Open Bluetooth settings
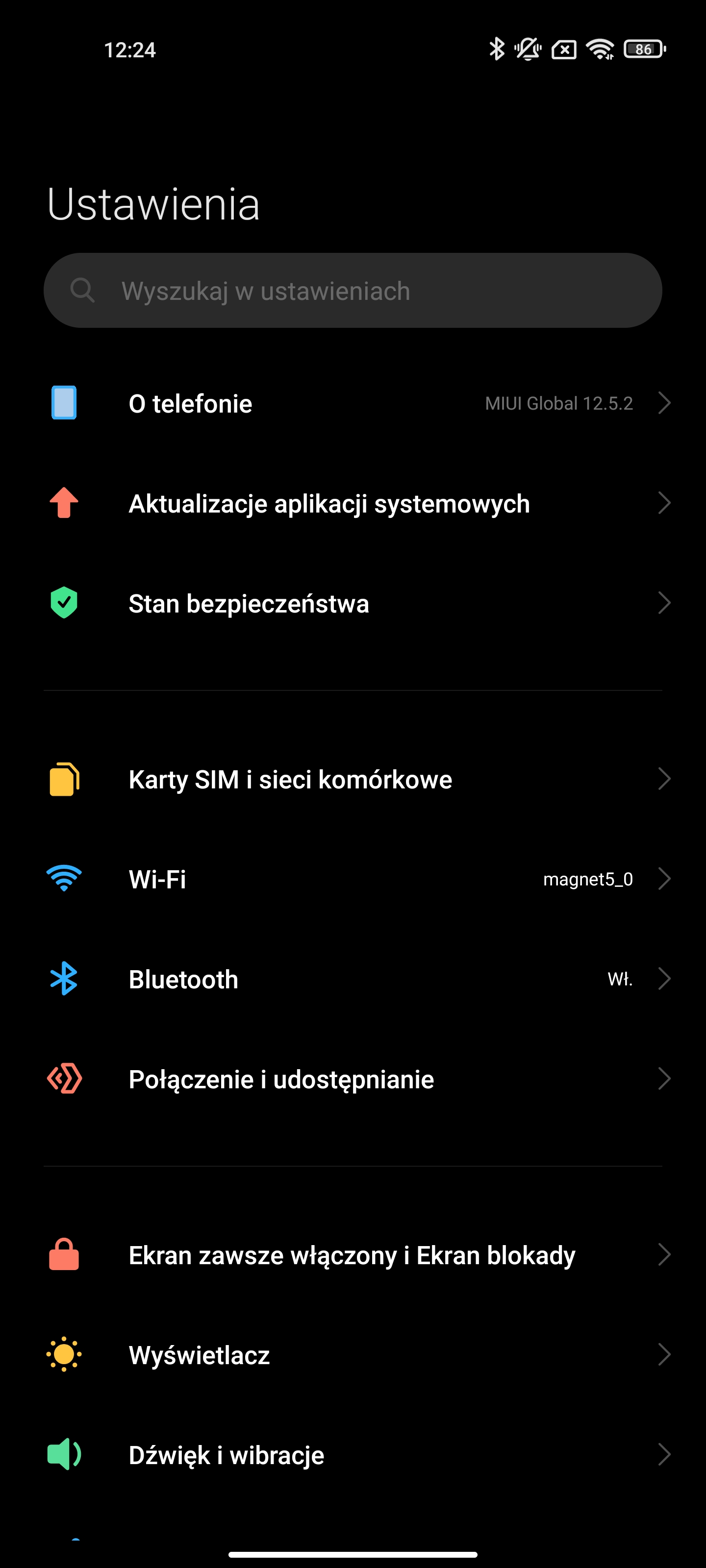Viewport: 706px width, 1568px height. pos(353,979)
